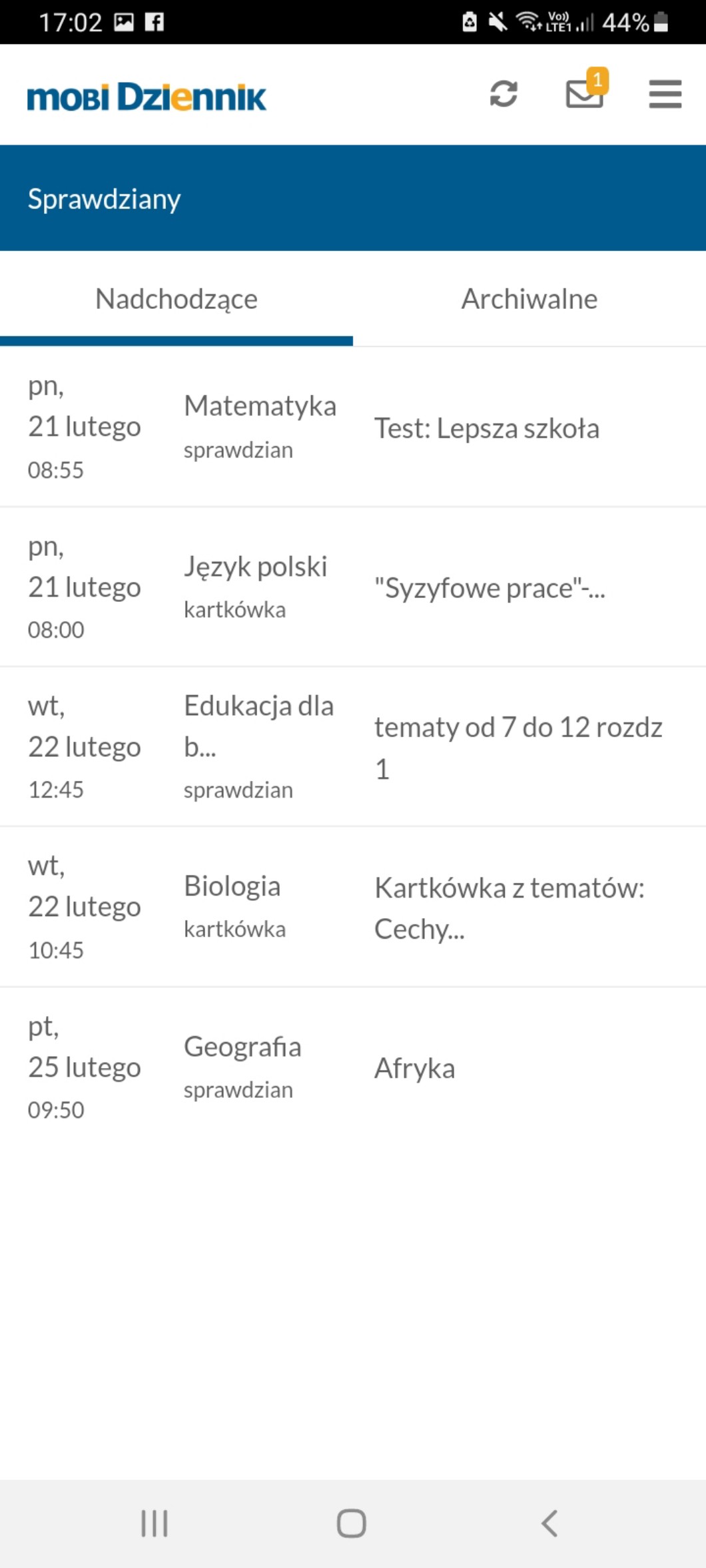Open the Matematyka sprawdzian entry
The image size is (706, 1568).
coord(353,427)
